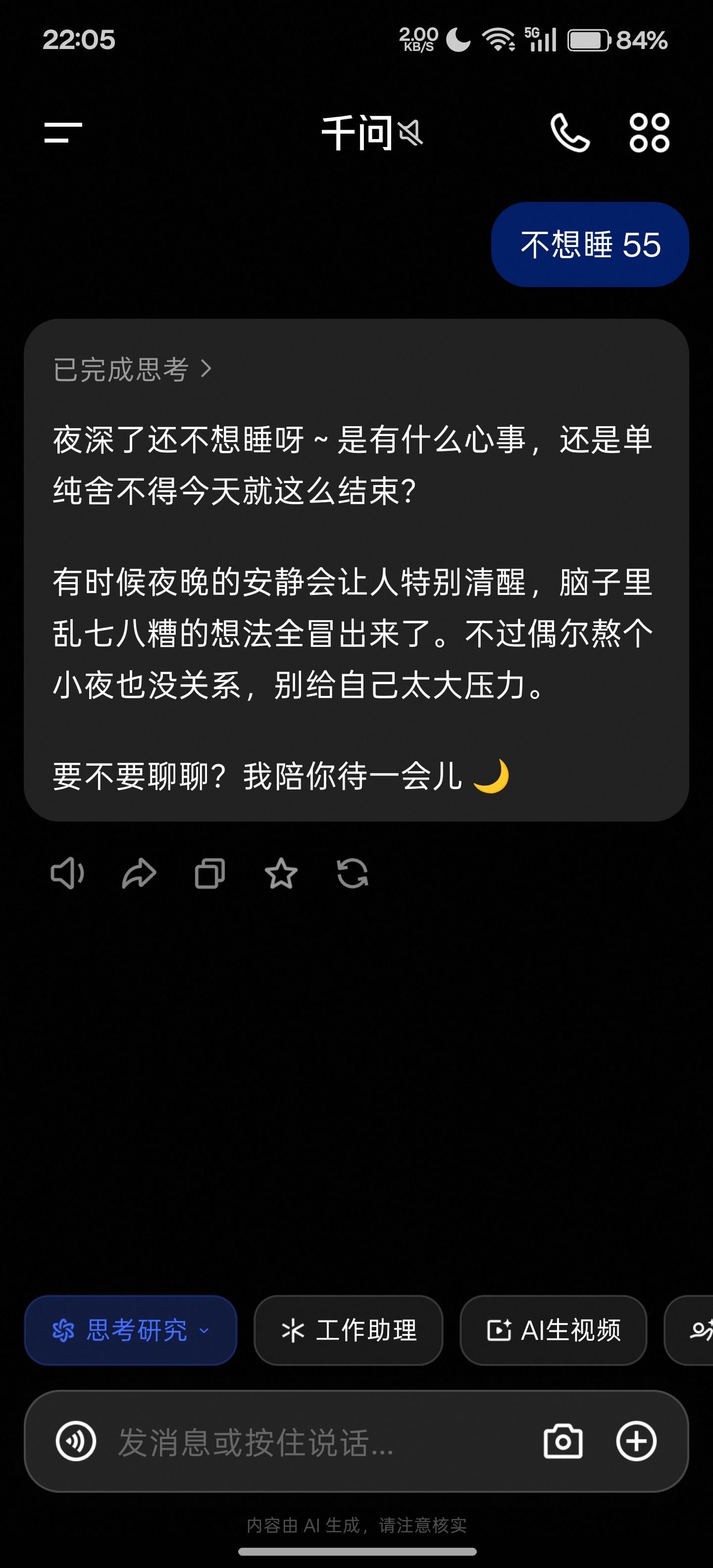Viewport: 713px width, 1568px height.
Task: Play the reply aloud with speaker icon
Action: click(x=67, y=874)
